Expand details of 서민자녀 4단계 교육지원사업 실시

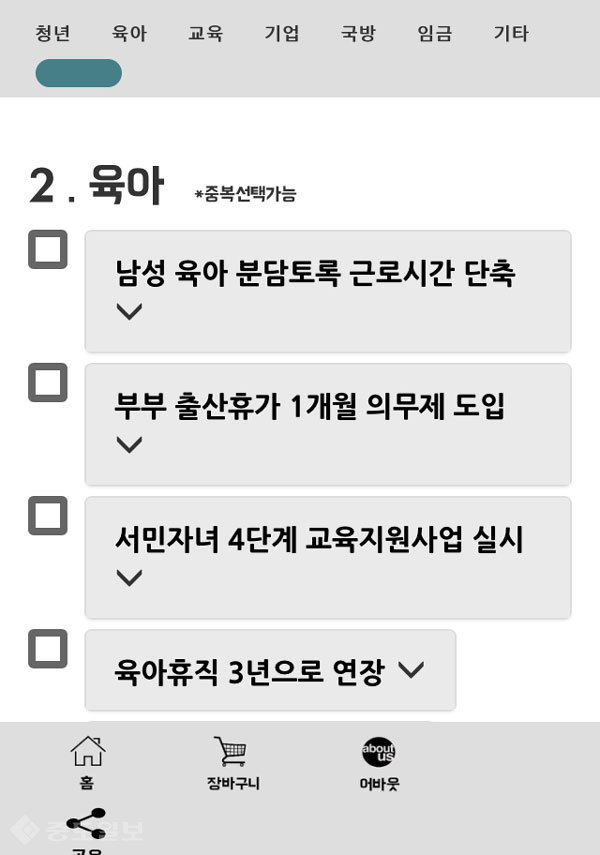coord(129,578)
